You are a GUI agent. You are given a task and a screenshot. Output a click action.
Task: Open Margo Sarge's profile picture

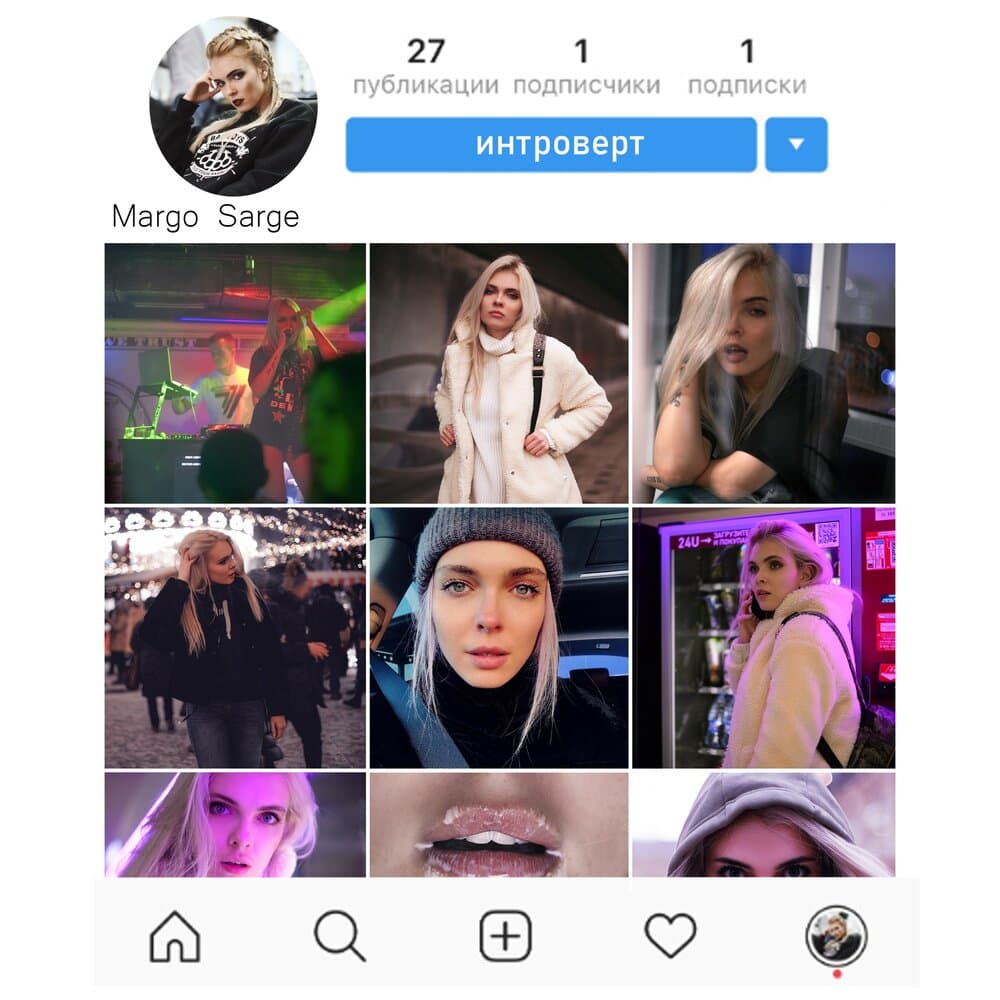coord(233,107)
